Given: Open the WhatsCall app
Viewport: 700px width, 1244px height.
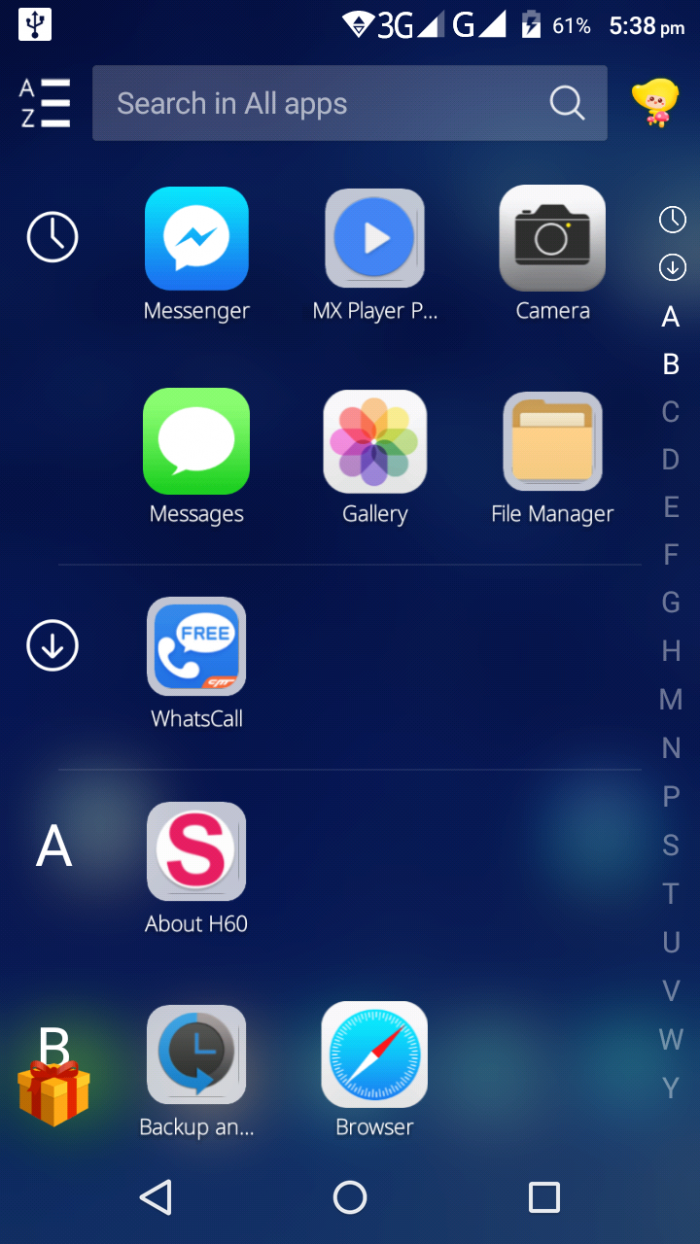Looking at the screenshot, I should (196, 647).
